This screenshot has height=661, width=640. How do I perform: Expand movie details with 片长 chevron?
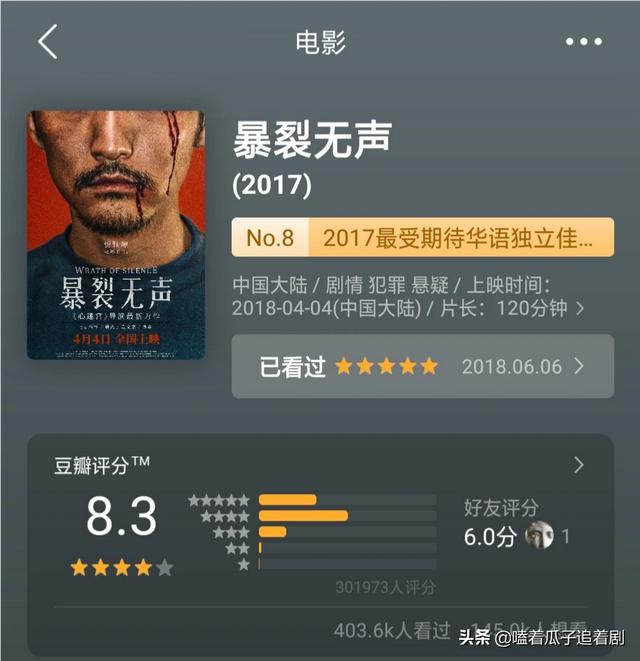[x=581, y=308]
